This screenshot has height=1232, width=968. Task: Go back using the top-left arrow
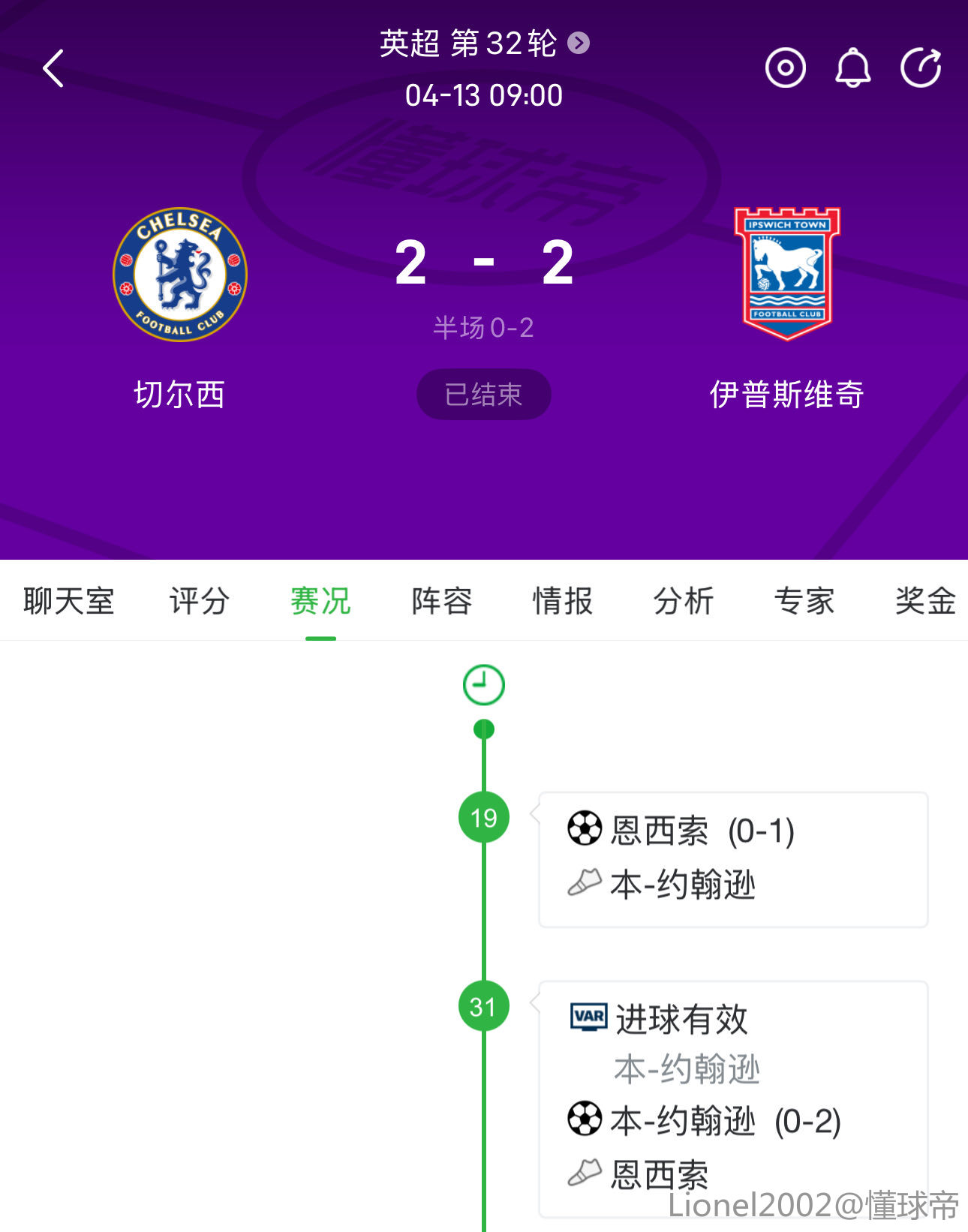53,69
